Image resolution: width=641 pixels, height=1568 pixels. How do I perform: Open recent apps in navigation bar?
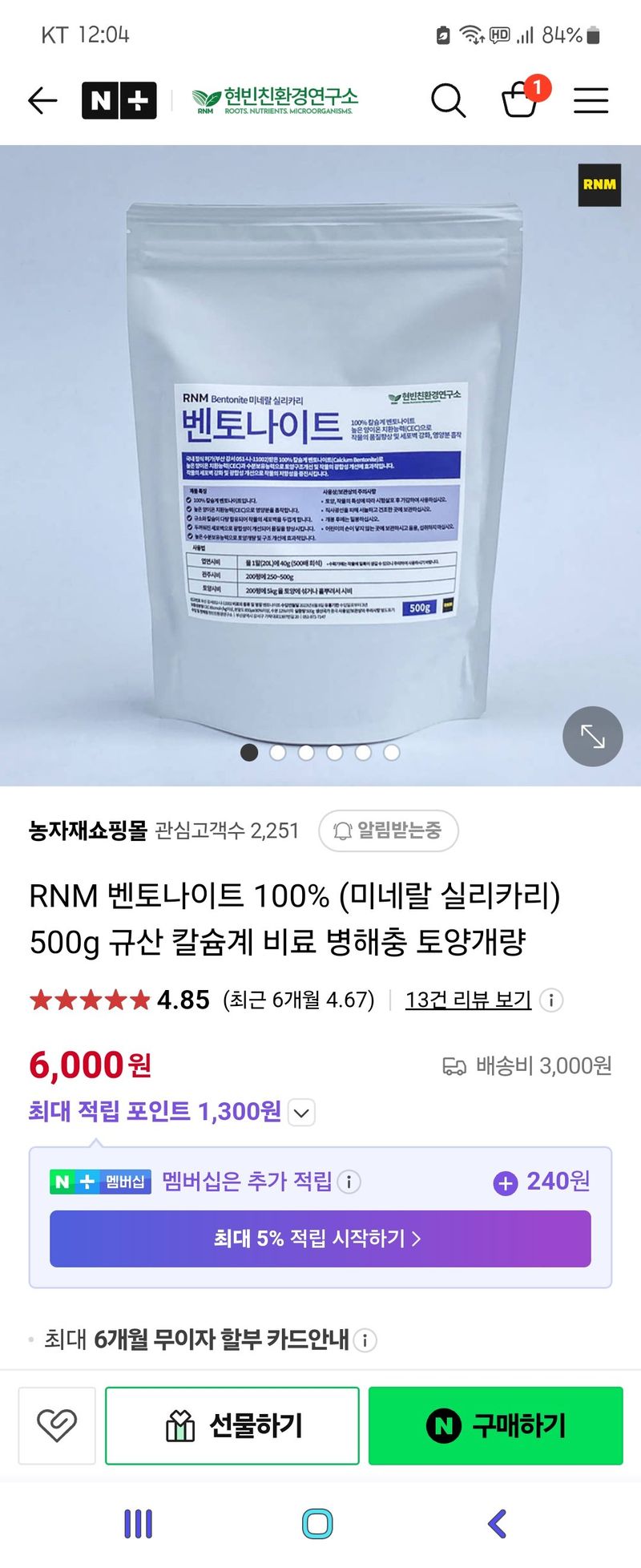pos(138,1523)
